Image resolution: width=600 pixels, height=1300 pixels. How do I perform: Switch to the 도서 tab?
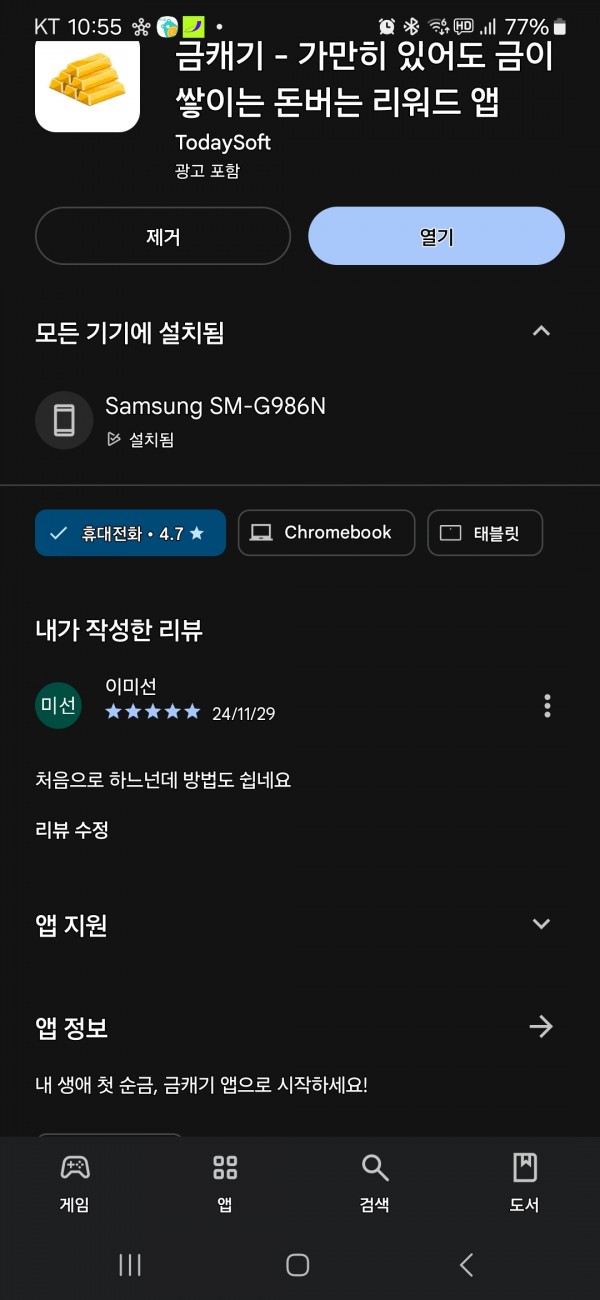pyautogui.click(x=524, y=1183)
